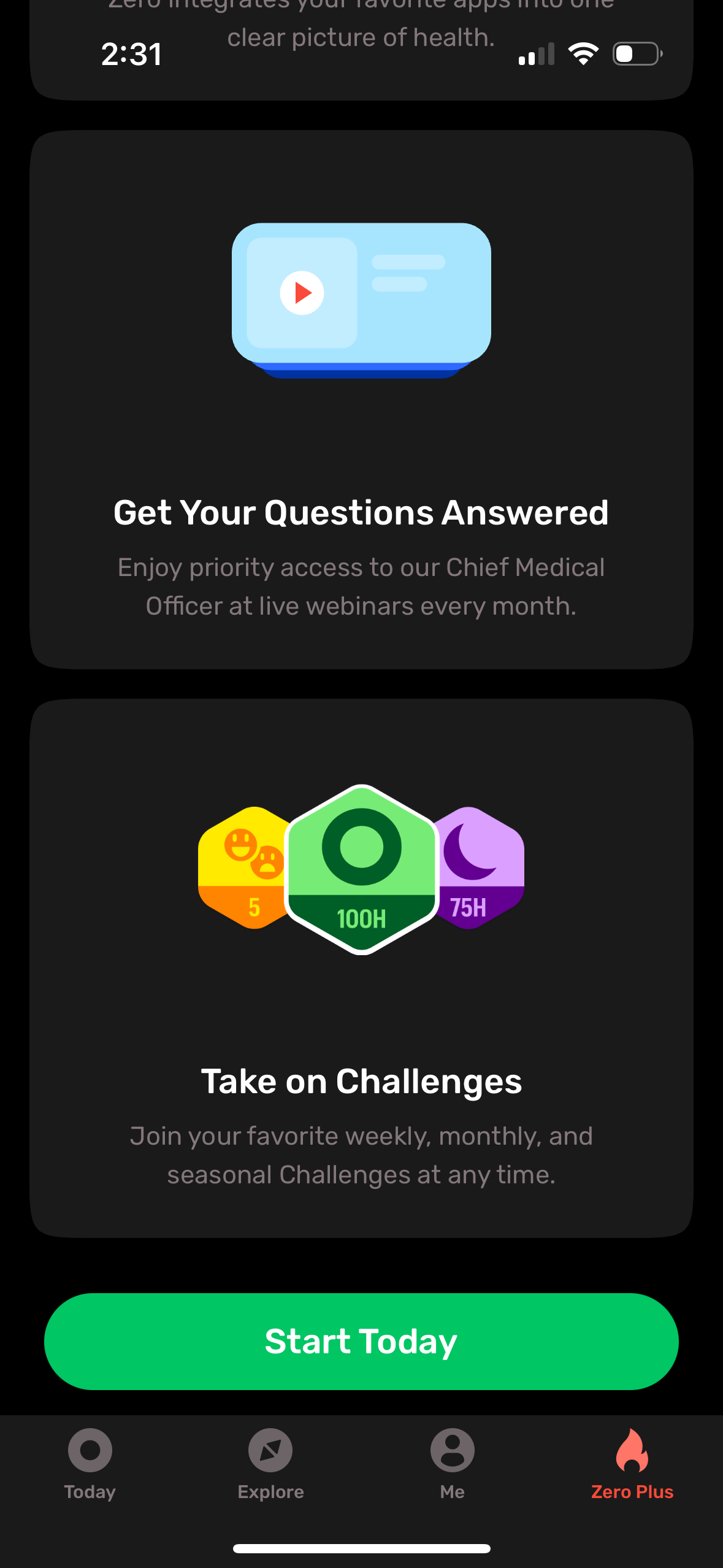Tap the cellular signal bars
Viewport: 723px width, 1568px height.
(536, 53)
